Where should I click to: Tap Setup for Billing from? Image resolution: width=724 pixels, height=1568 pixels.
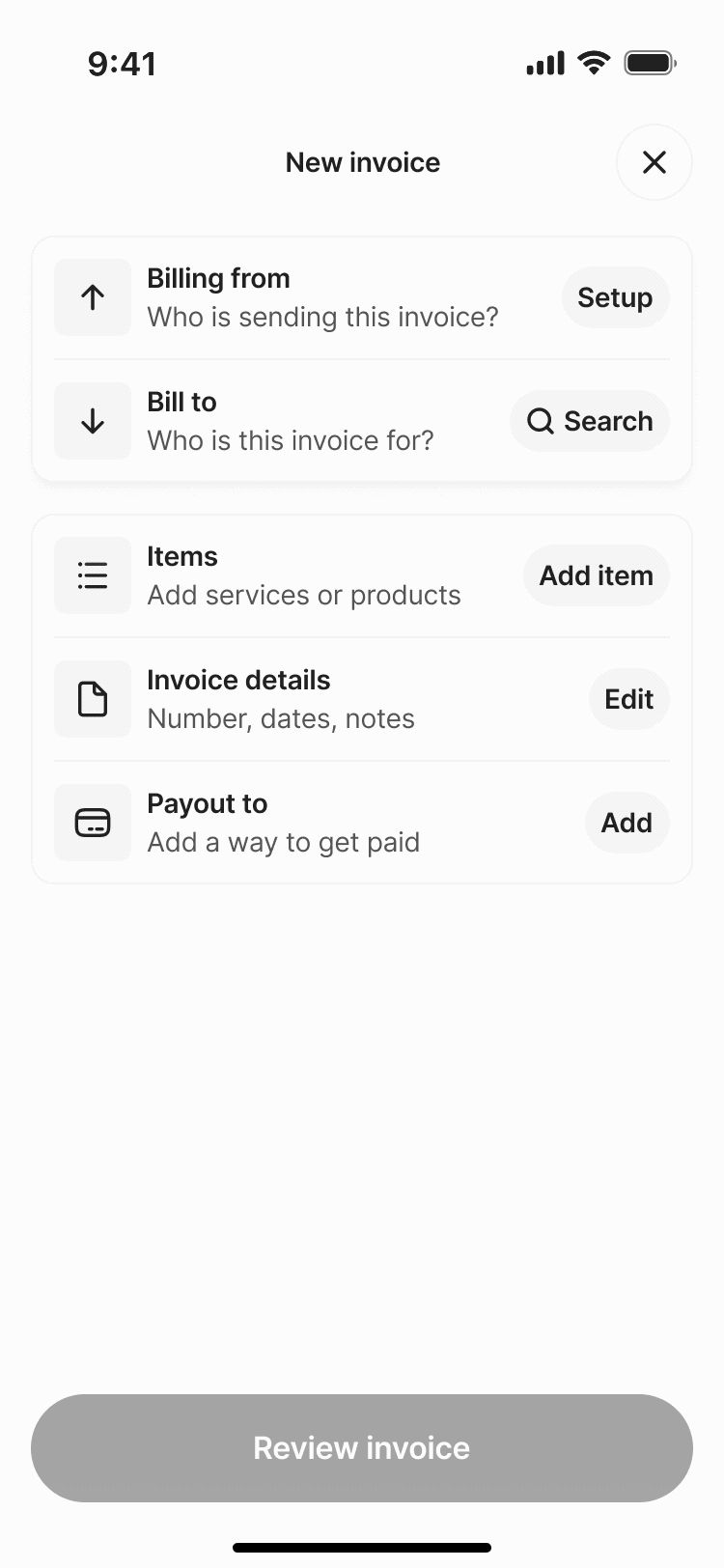pyautogui.click(x=615, y=297)
